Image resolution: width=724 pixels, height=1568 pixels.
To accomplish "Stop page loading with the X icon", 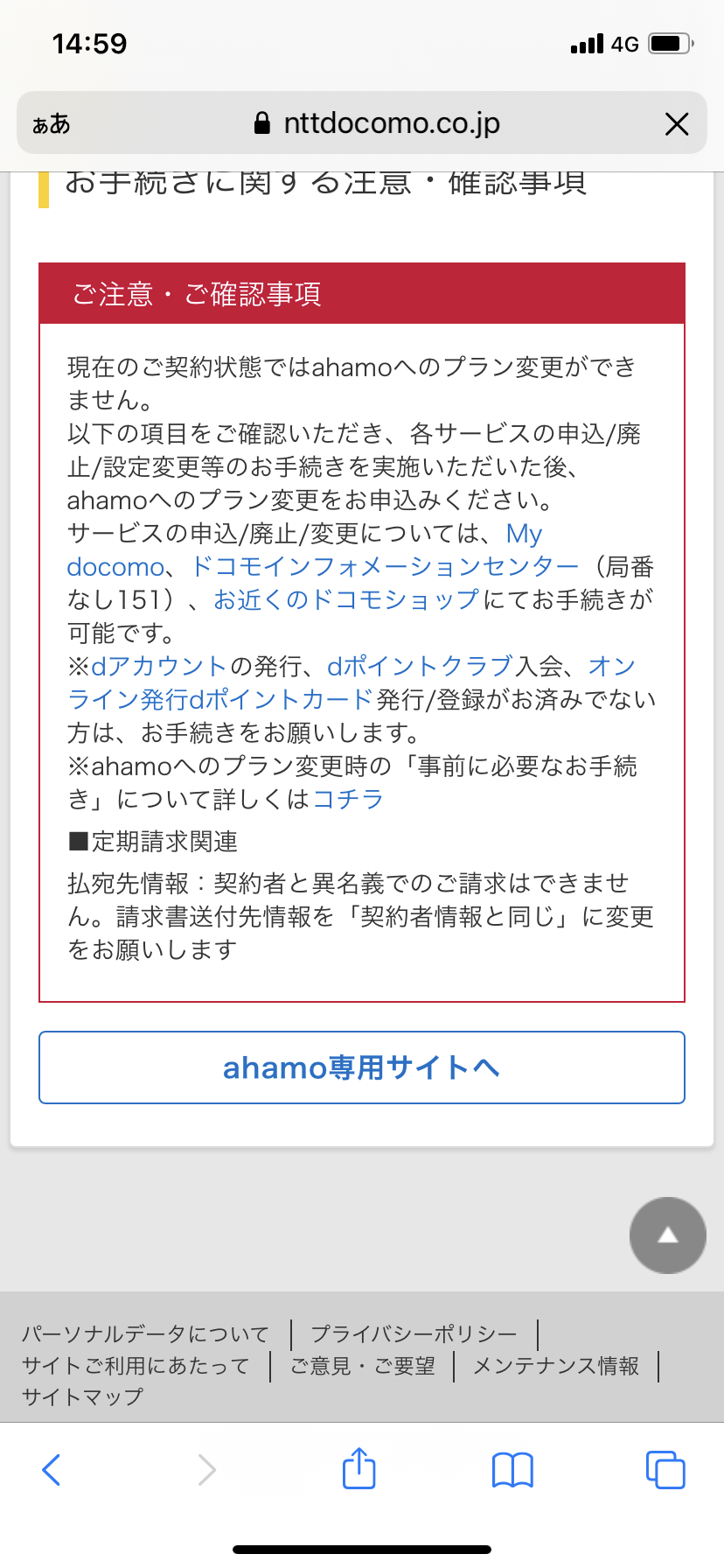I will pyautogui.click(x=677, y=123).
